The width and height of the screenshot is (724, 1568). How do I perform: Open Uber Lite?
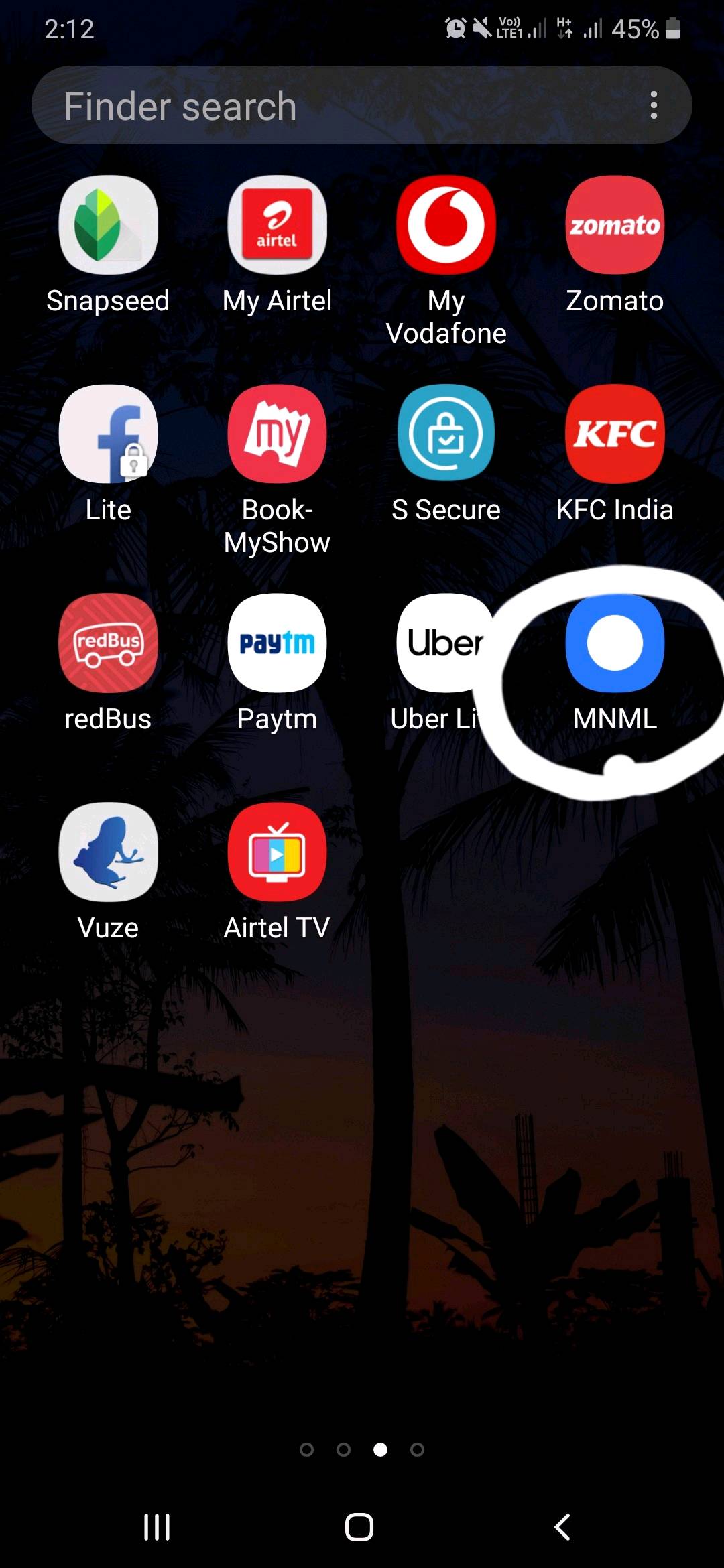click(x=442, y=643)
